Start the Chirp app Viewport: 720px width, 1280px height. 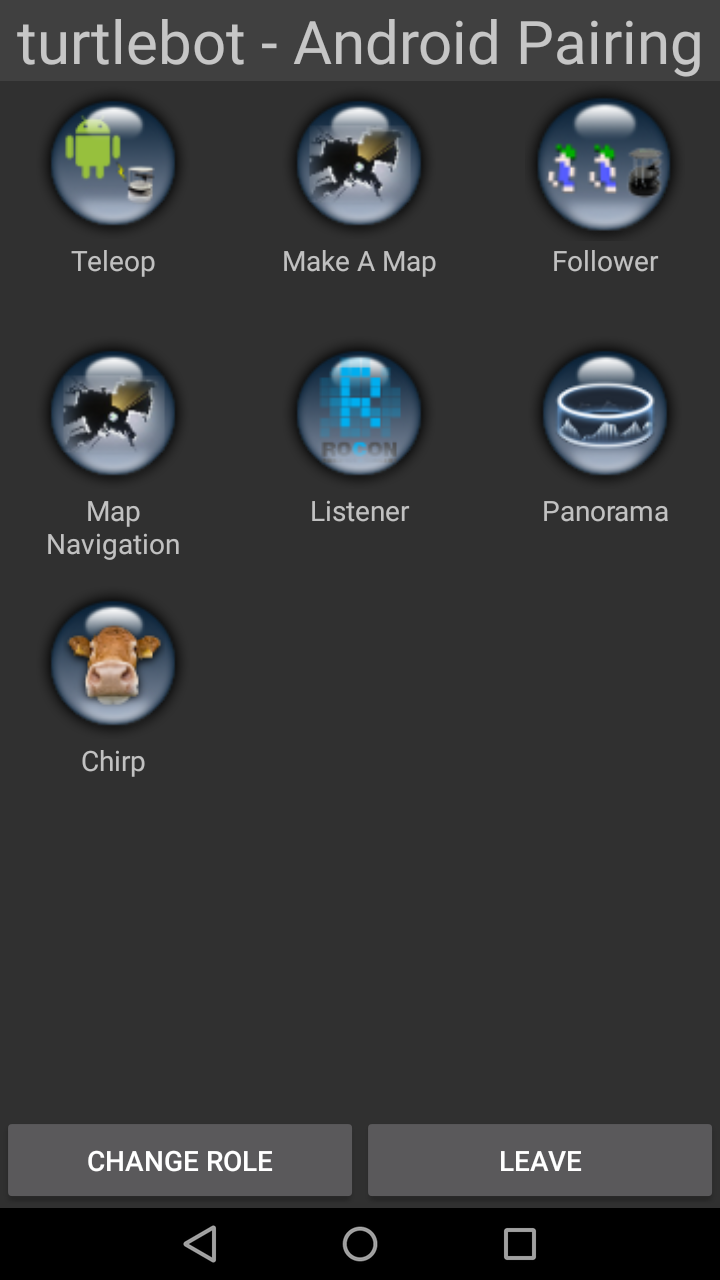click(113, 664)
